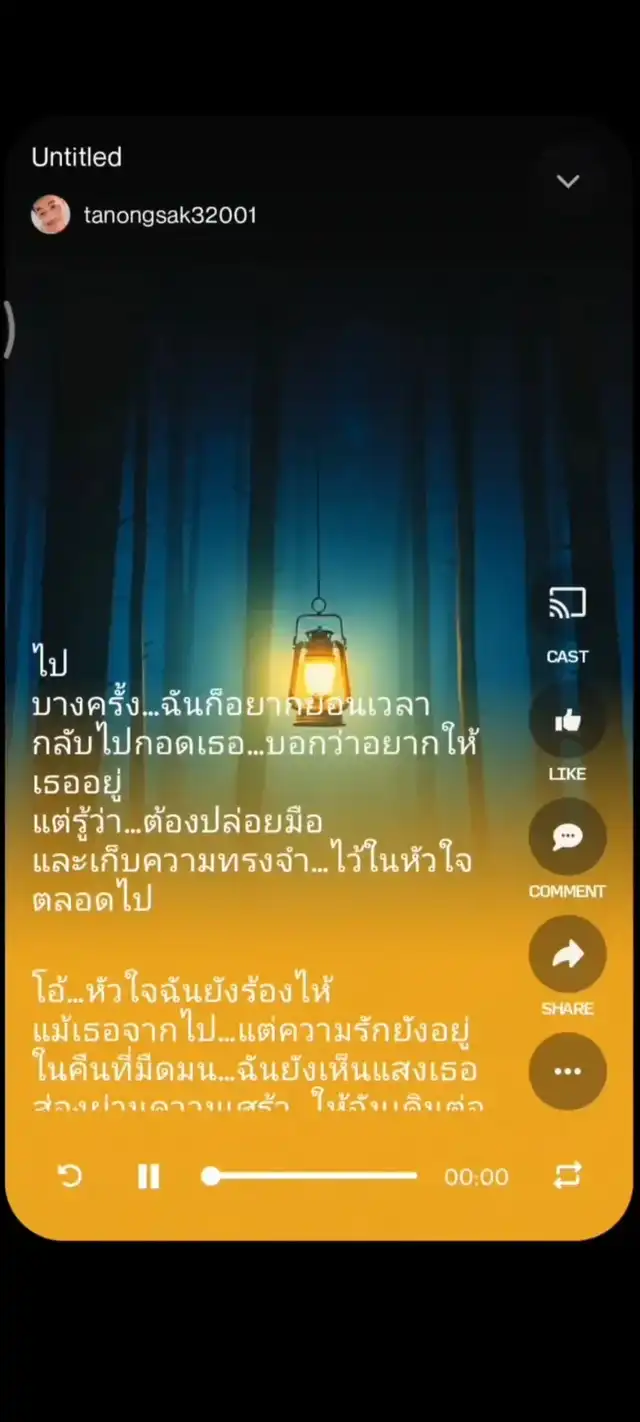
Task: Like this song
Action: (567, 721)
